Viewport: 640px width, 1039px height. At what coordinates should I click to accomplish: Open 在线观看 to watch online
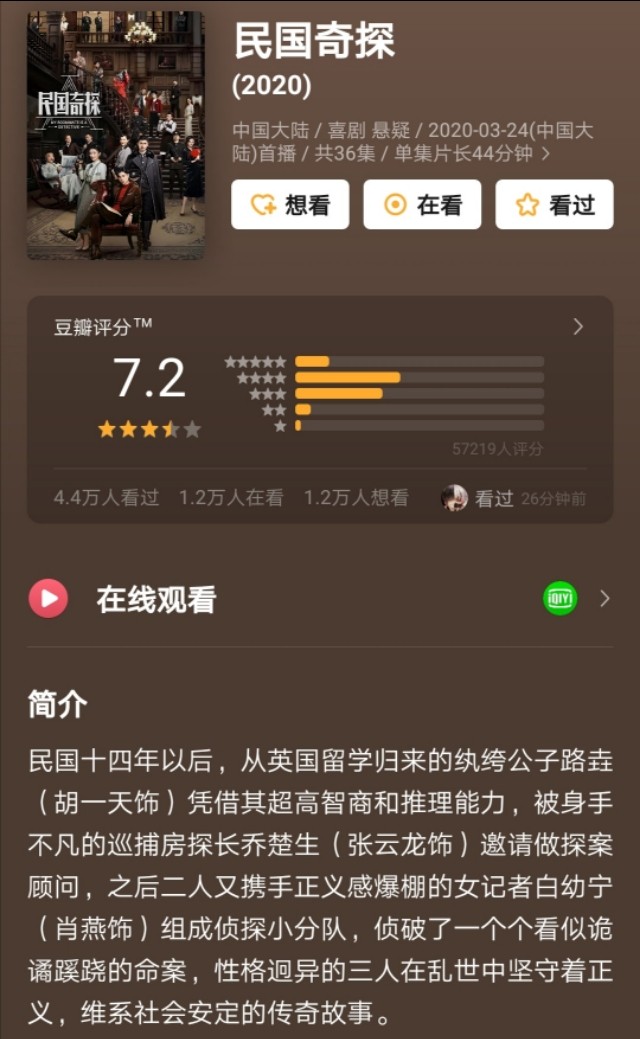coord(320,599)
